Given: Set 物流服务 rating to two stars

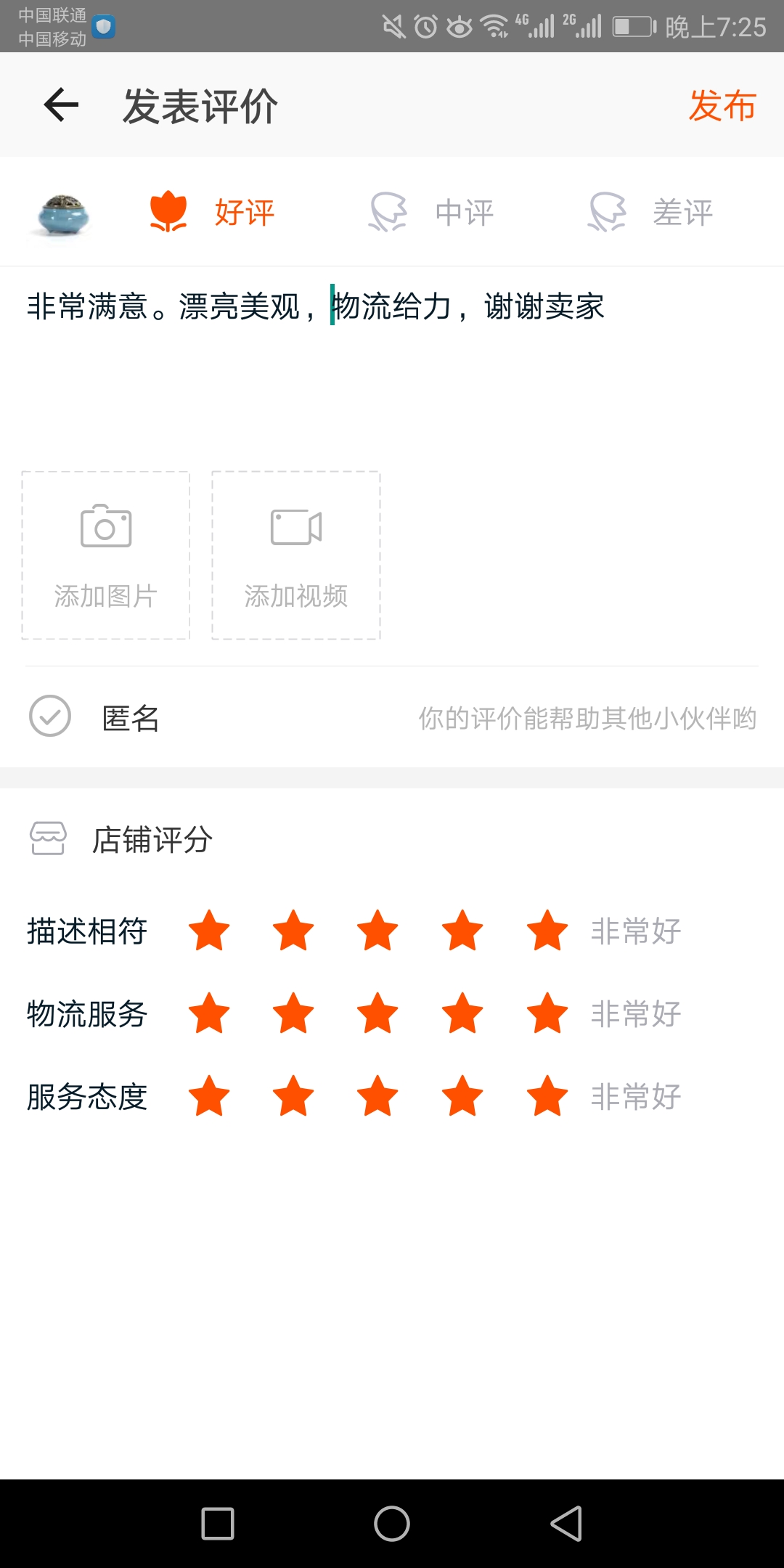Looking at the screenshot, I should point(293,1013).
